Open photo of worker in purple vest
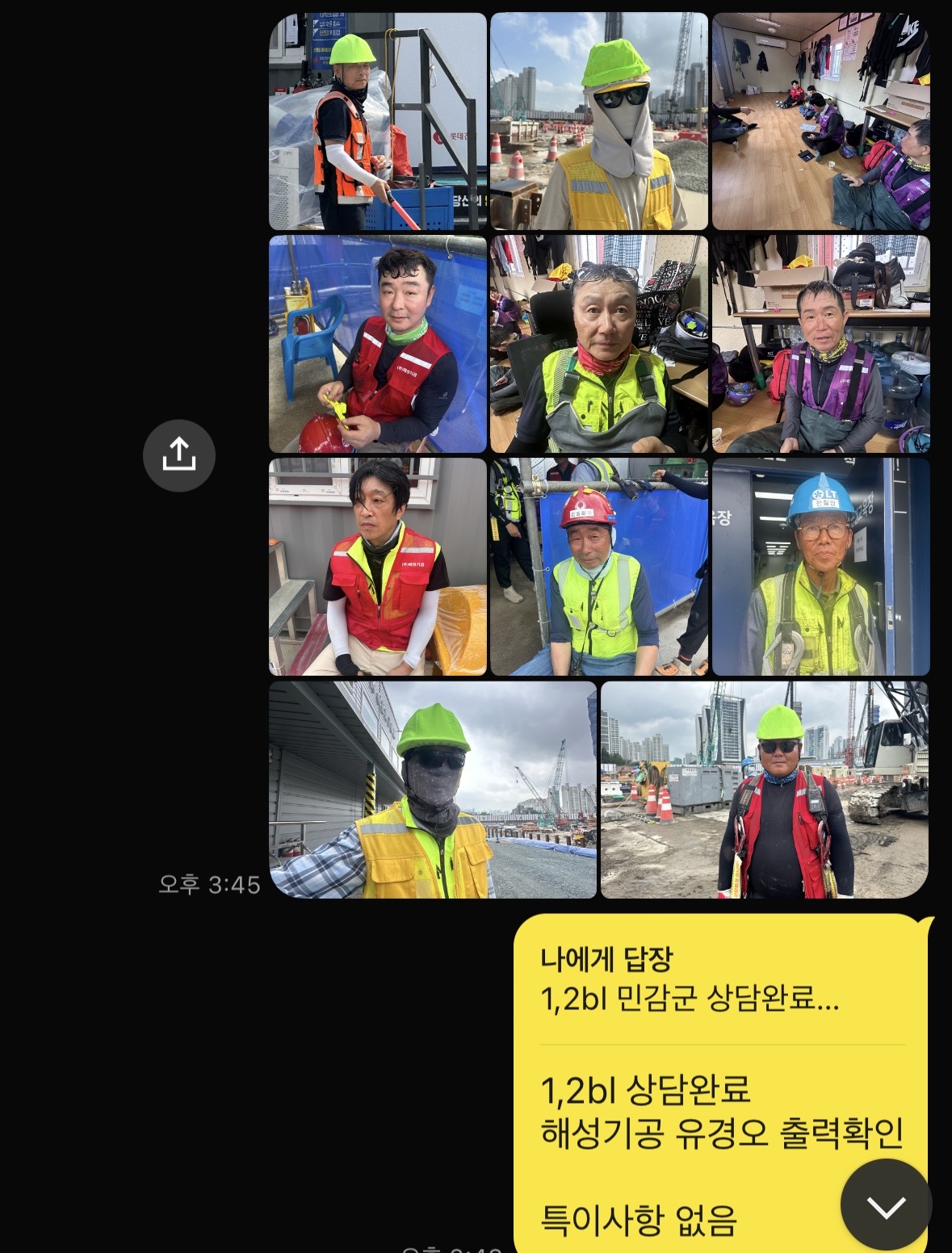 point(820,344)
